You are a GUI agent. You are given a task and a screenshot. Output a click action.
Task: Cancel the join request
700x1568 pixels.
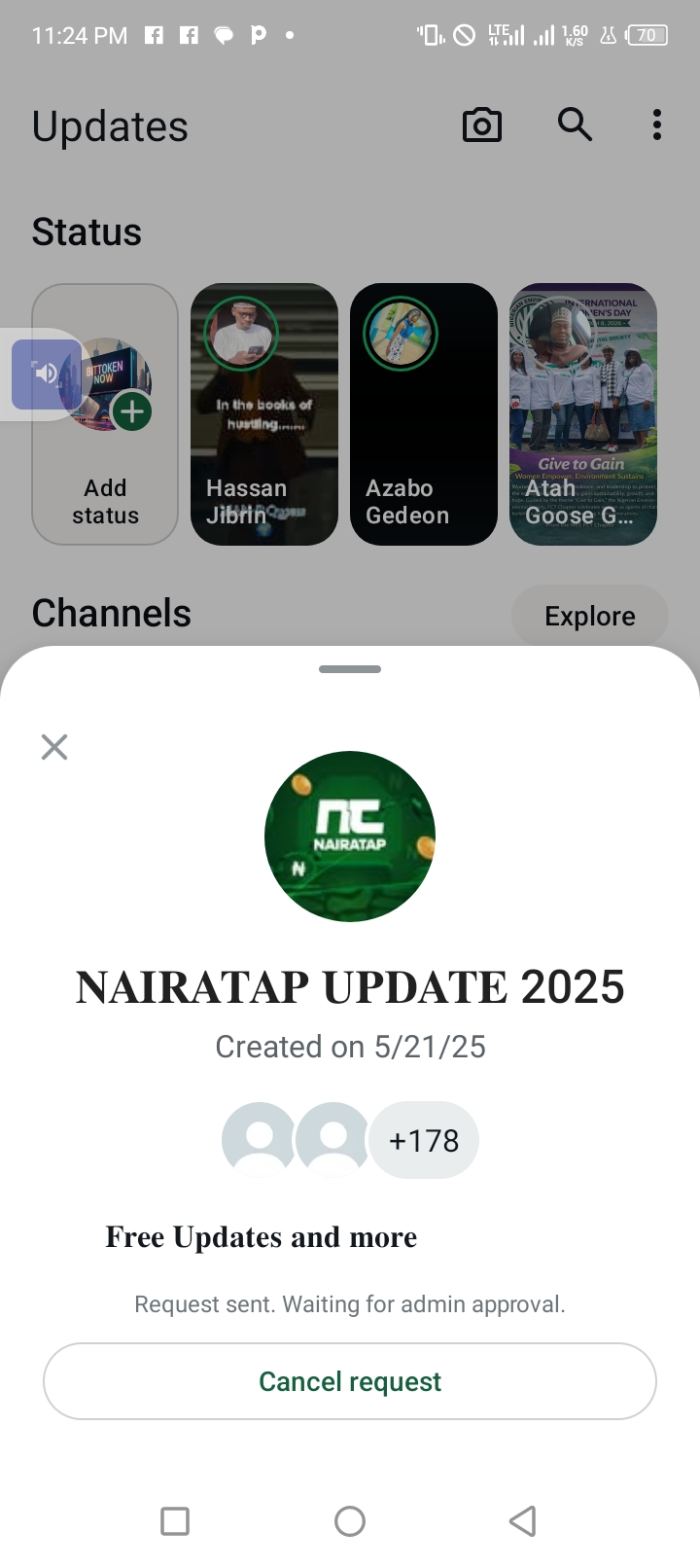pyautogui.click(x=350, y=1381)
